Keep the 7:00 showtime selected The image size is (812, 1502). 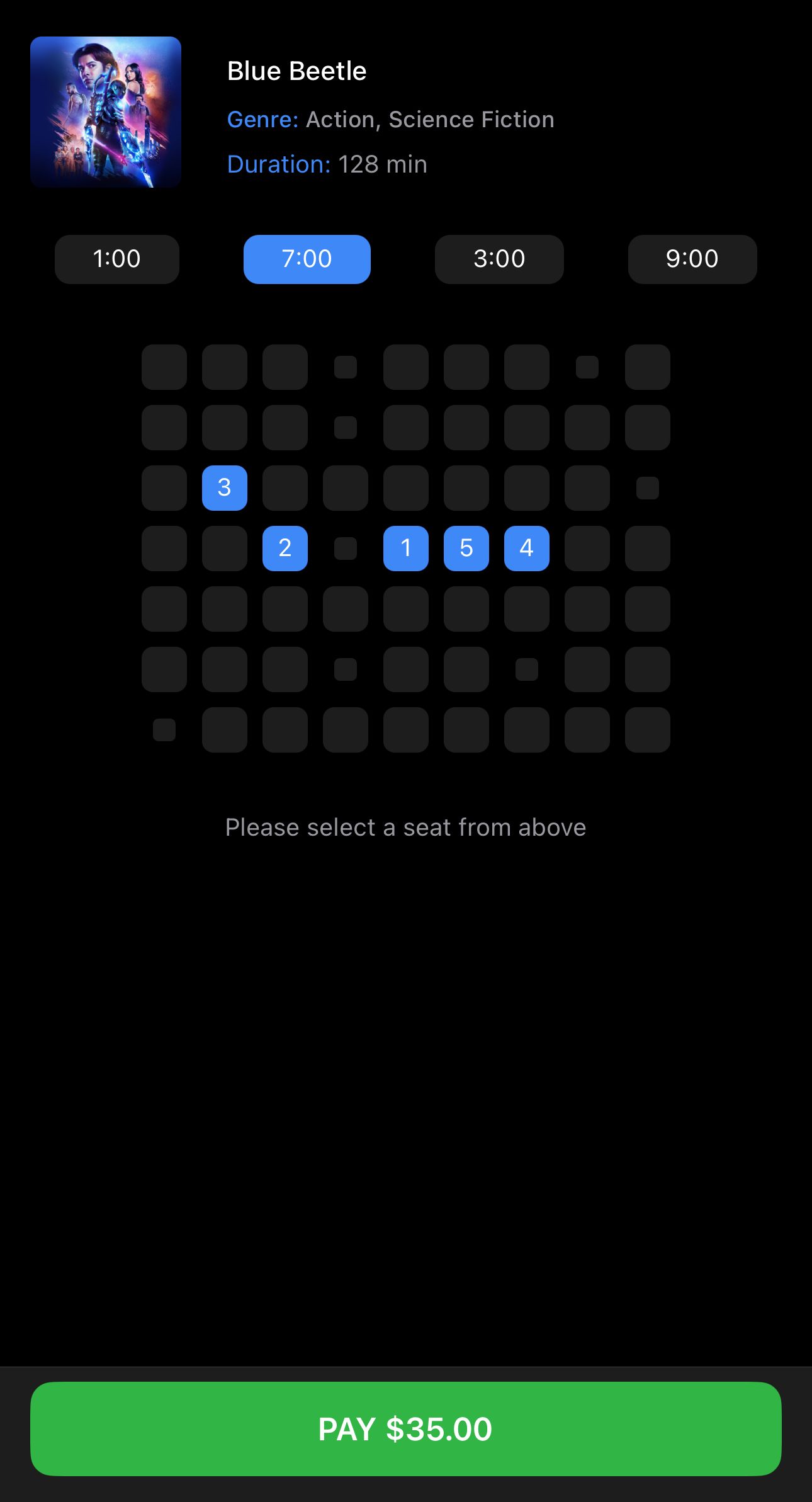click(x=307, y=259)
